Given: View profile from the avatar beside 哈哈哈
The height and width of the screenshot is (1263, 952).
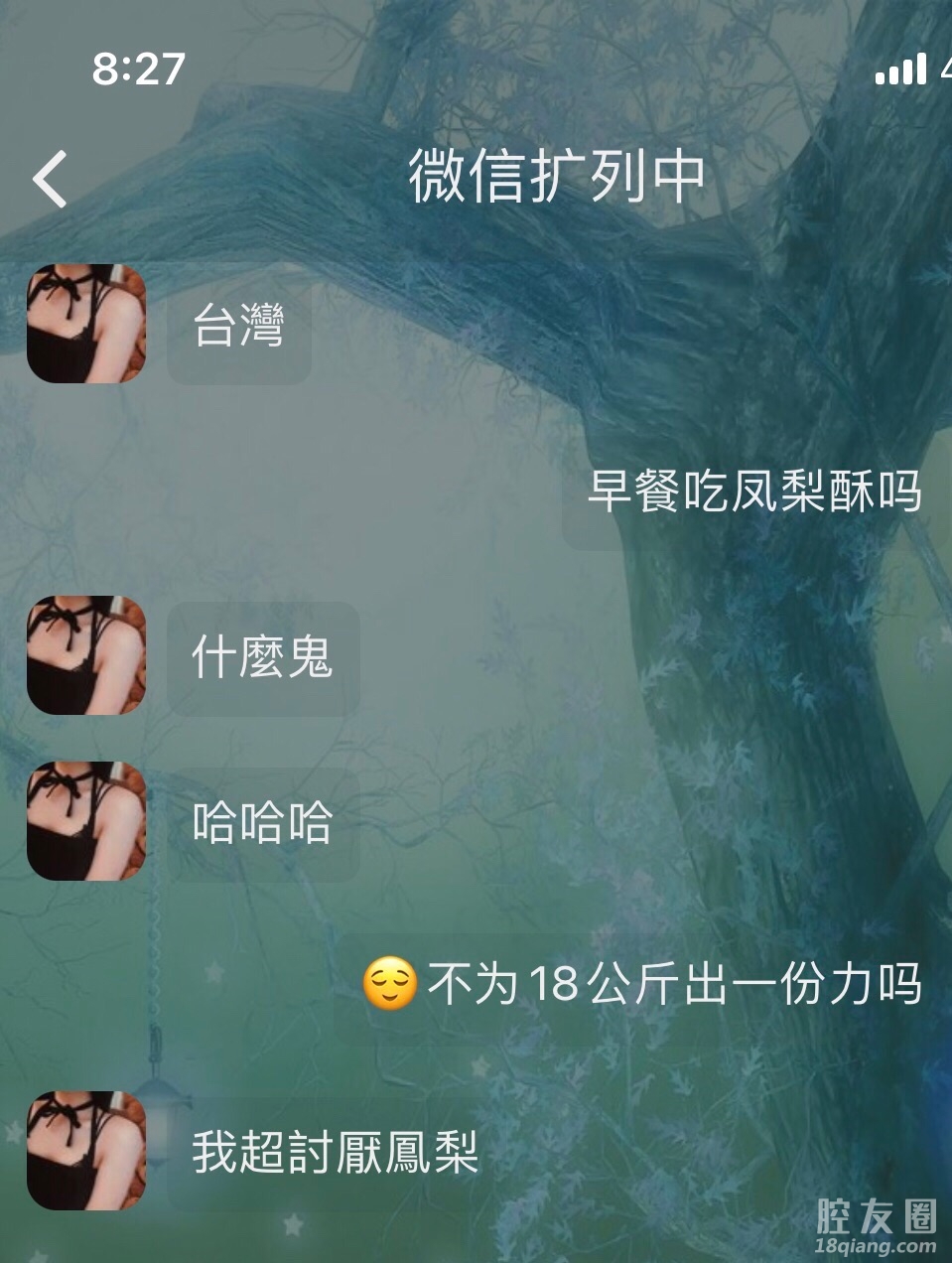Looking at the screenshot, I should pos(86,821).
